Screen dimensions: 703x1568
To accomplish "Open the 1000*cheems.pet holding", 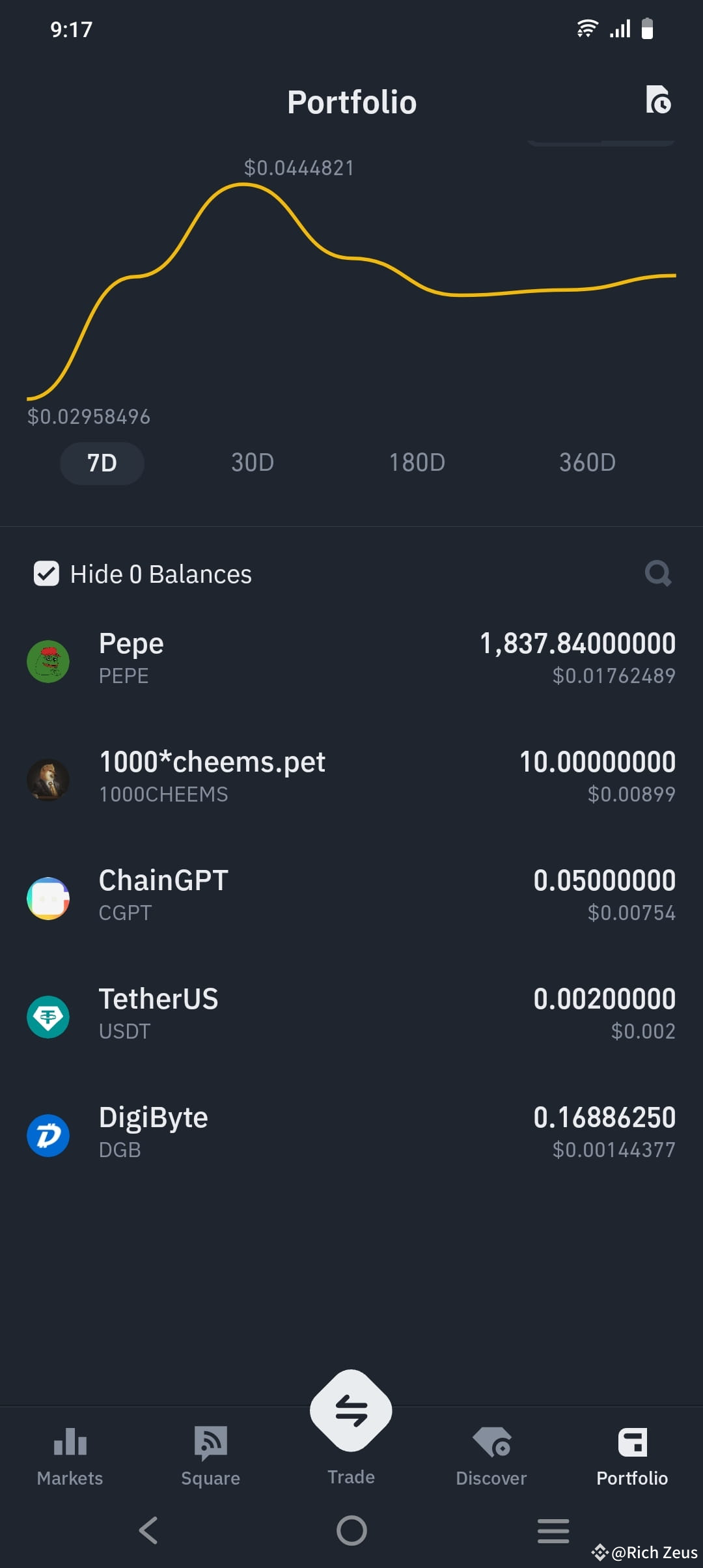I will (351, 777).
